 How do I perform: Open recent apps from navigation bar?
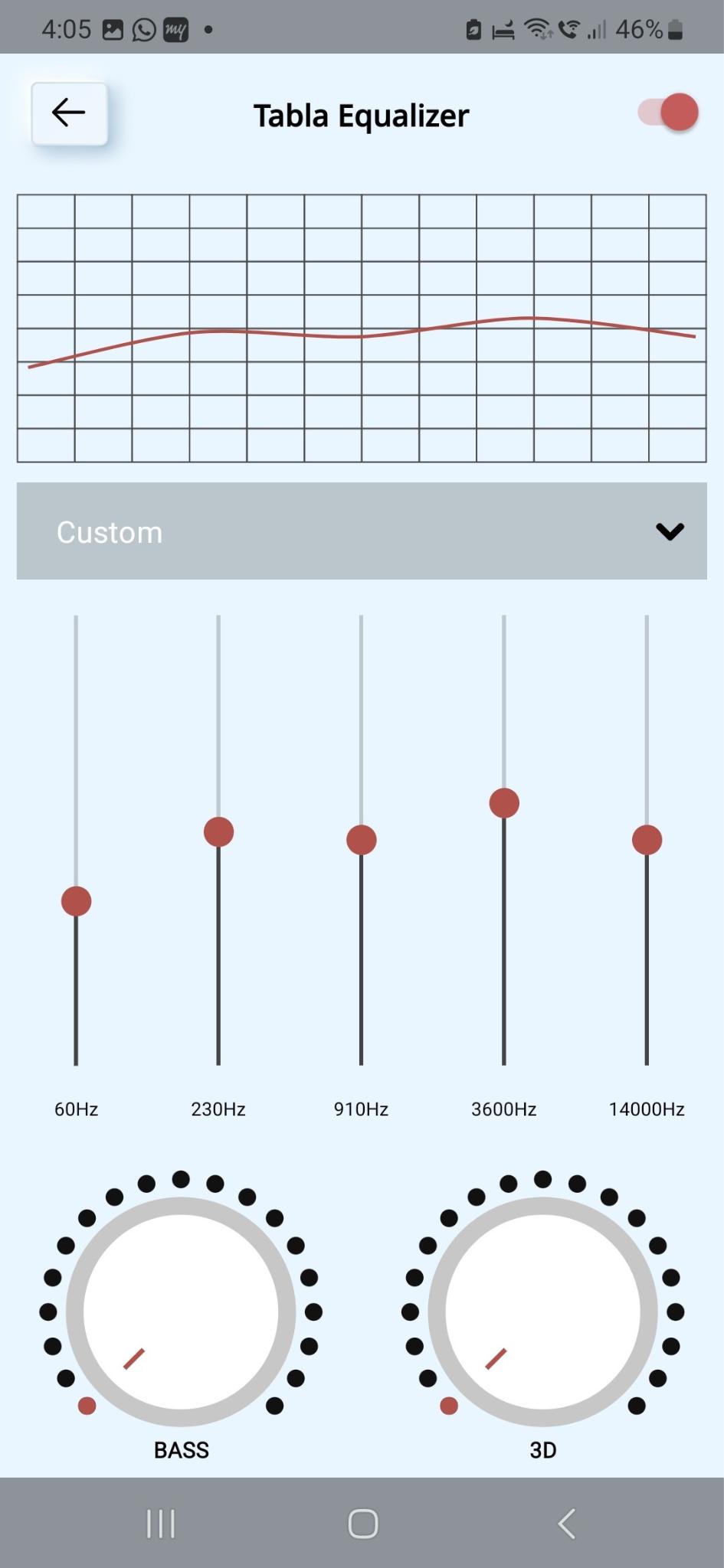click(x=161, y=1524)
